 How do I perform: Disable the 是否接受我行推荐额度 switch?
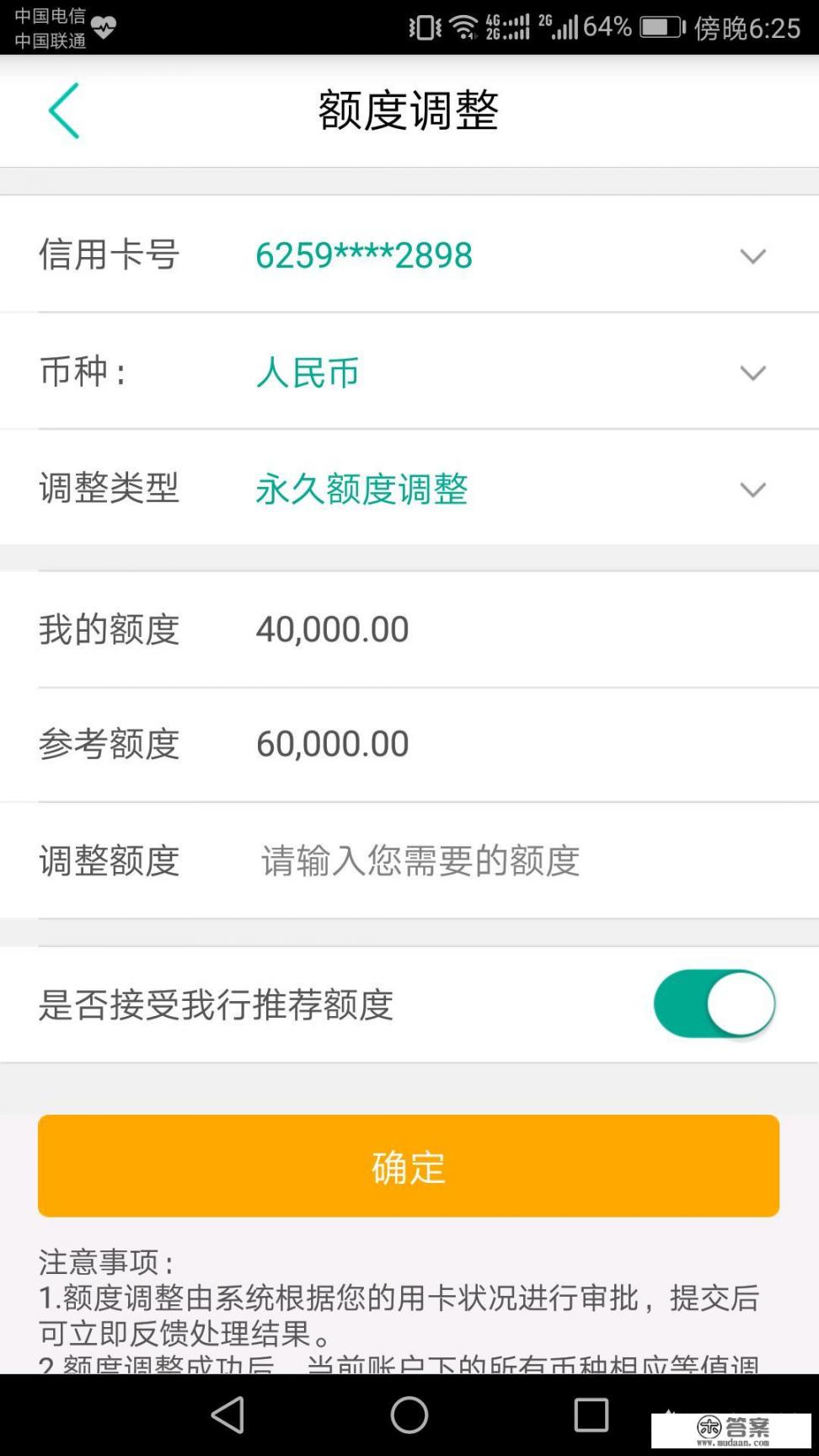pos(713,1003)
